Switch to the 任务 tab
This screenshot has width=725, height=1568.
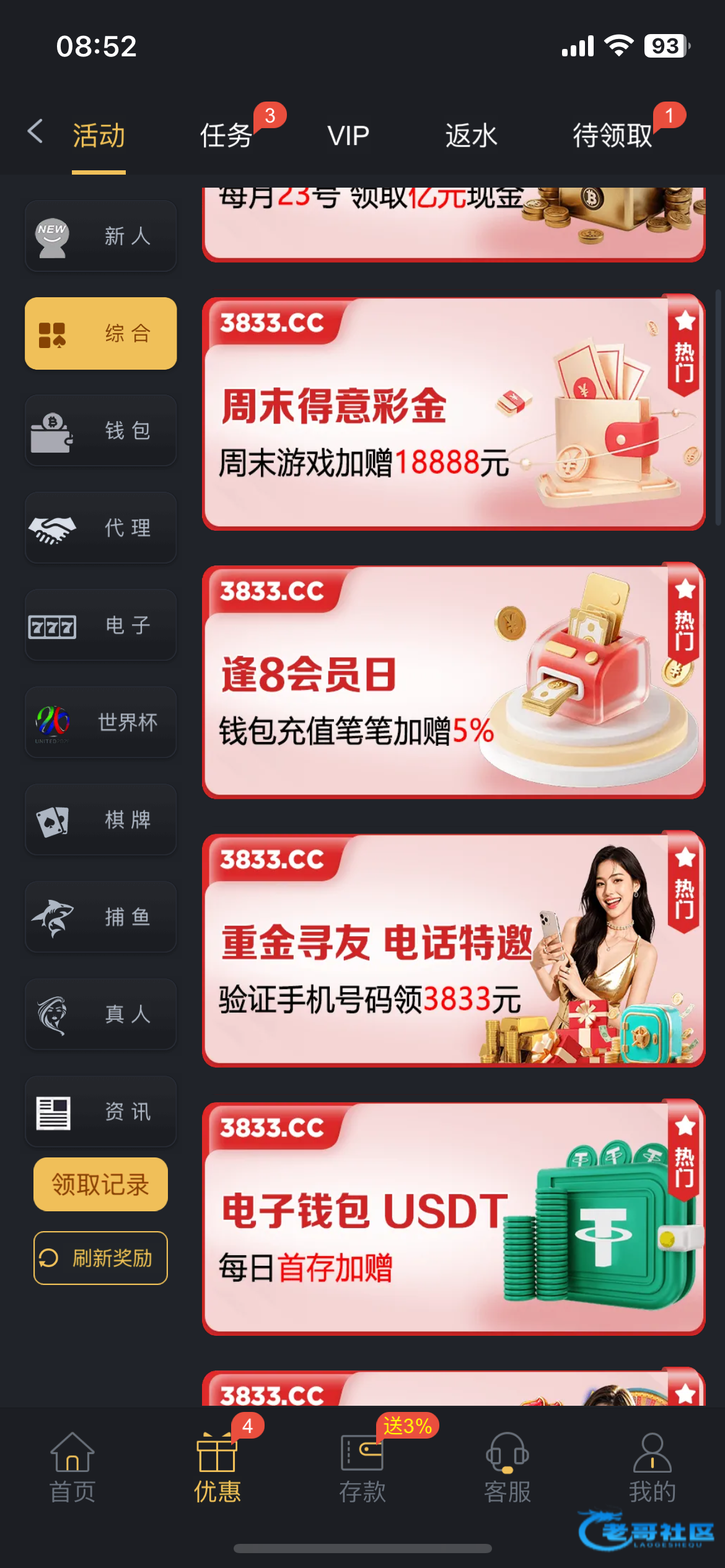pyautogui.click(x=226, y=135)
